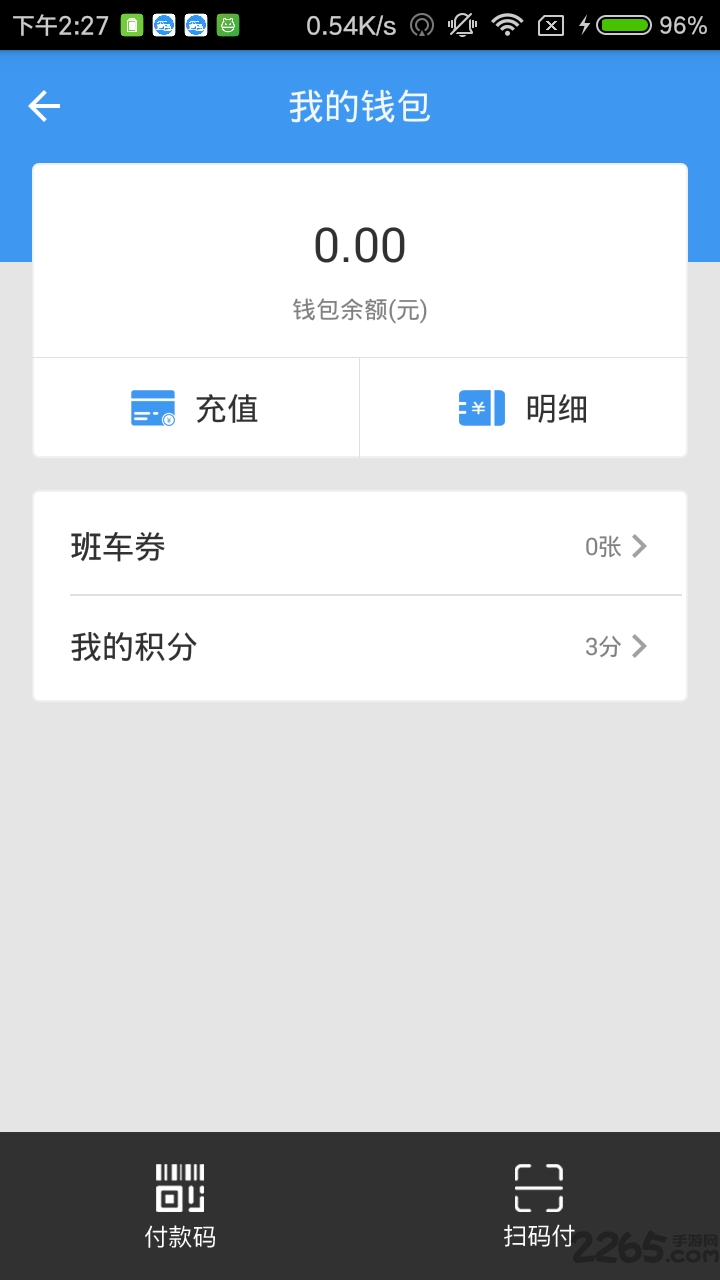The width and height of the screenshot is (720, 1280).
Task: Tap the back arrow to leave wallet
Action: tap(44, 106)
